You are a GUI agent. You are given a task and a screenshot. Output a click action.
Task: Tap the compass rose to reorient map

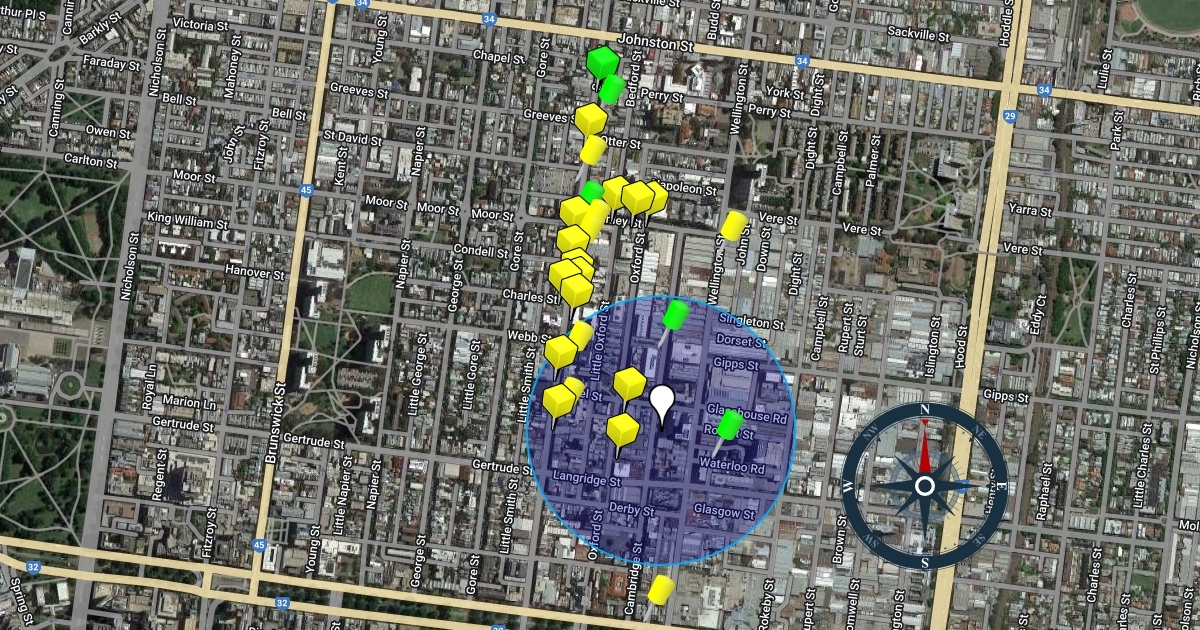click(925, 486)
